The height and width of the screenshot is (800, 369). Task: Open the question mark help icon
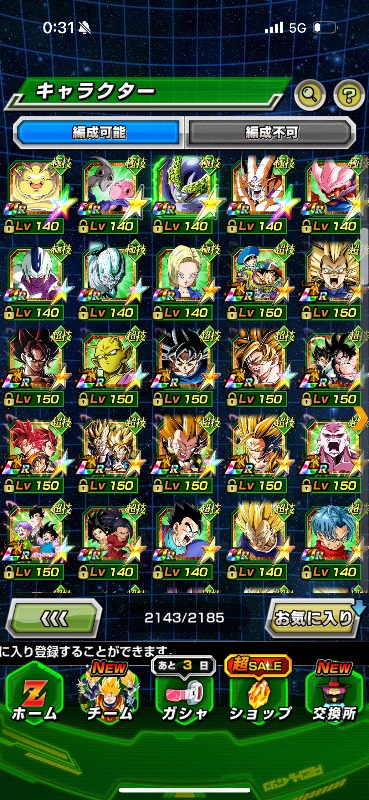pos(349,94)
